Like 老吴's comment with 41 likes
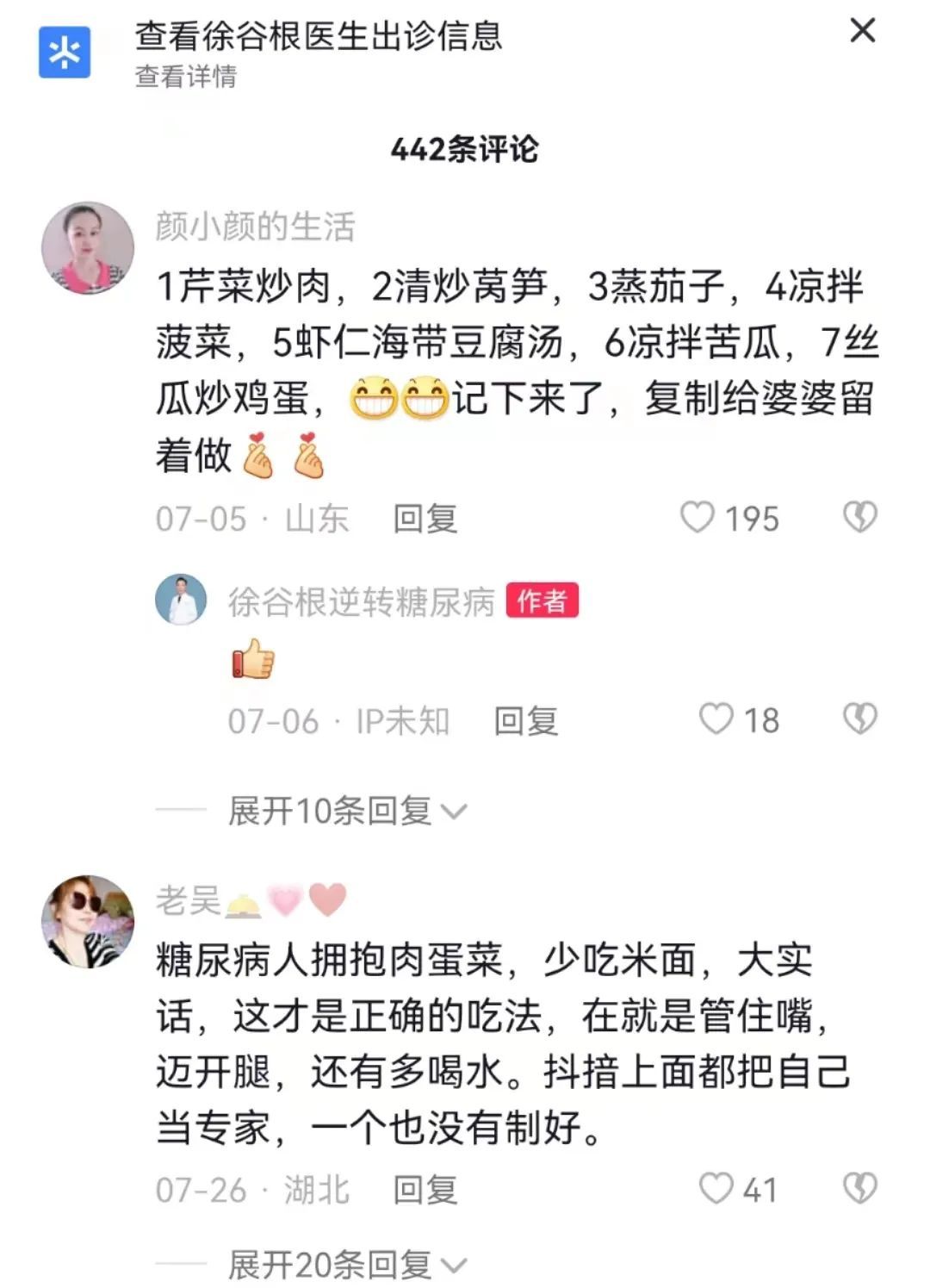This screenshot has height=1288, width=930. [x=716, y=1189]
